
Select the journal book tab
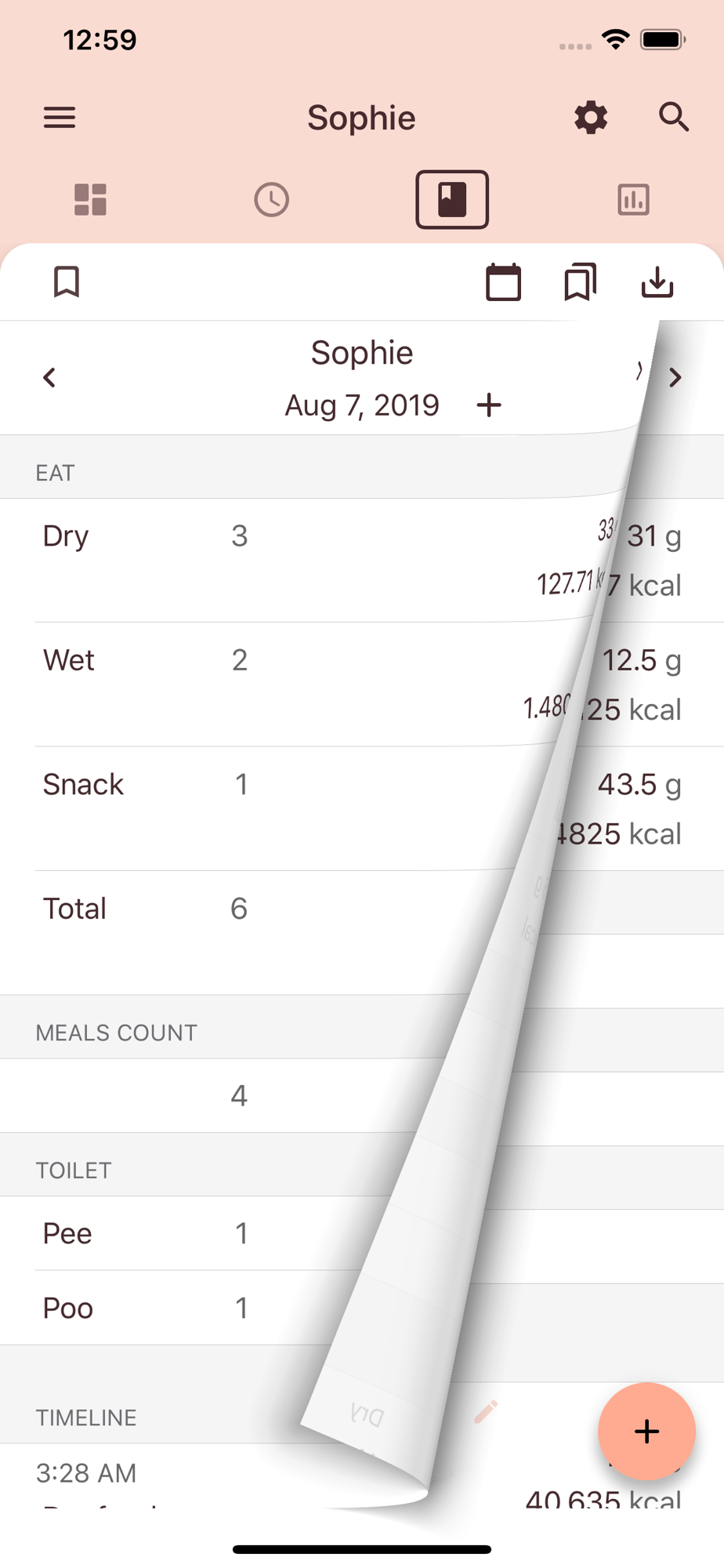pos(452,199)
